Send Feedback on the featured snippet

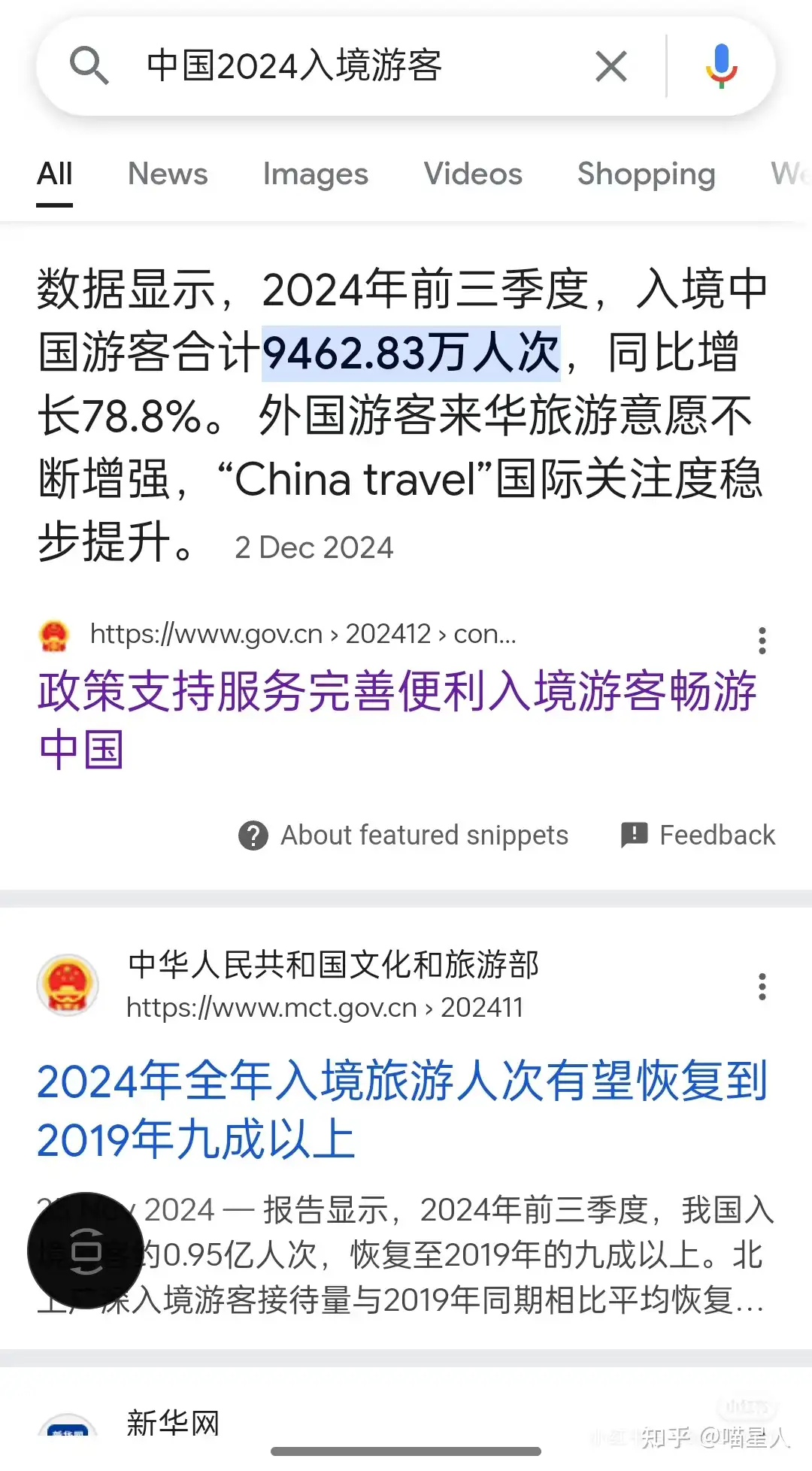click(698, 836)
